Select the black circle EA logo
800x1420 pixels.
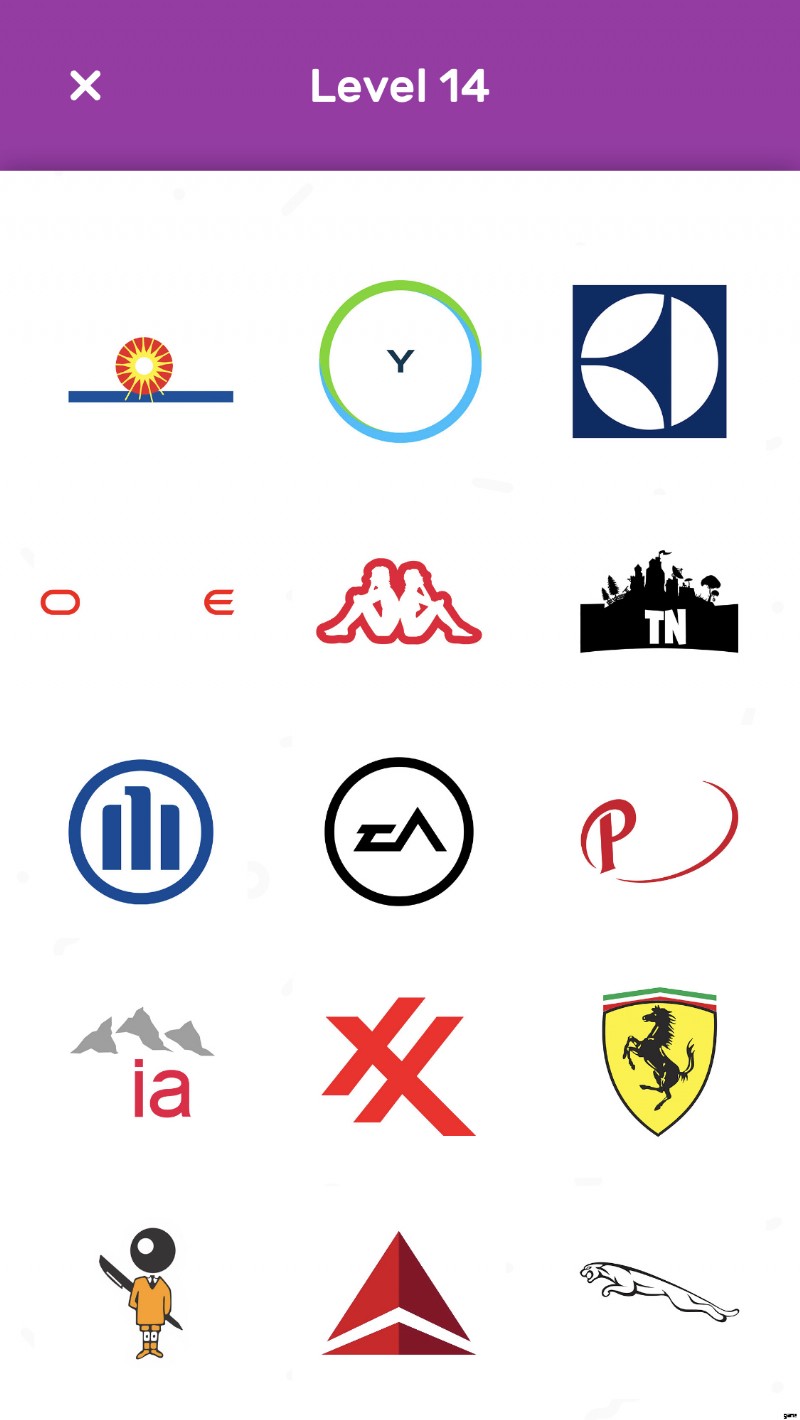tap(399, 831)
